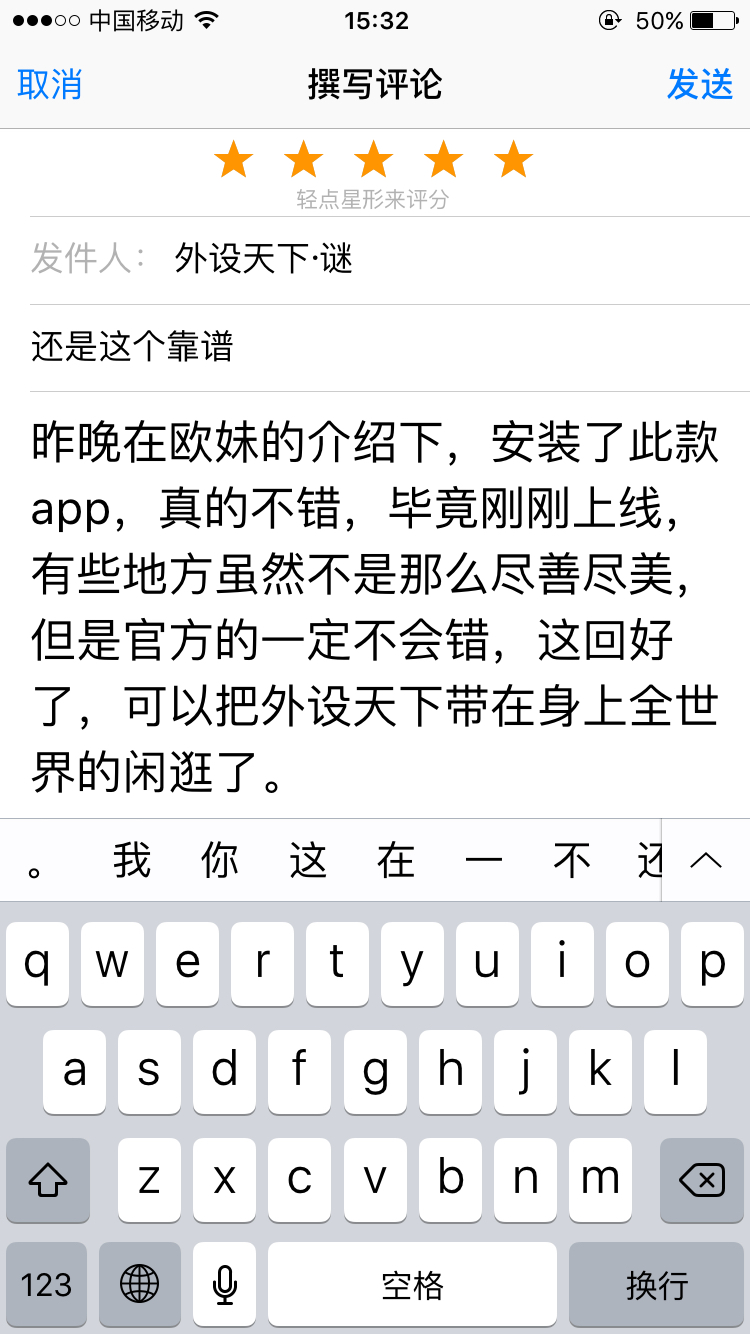
Task: Set rating to three stars
Action: [x=373, y=159]
